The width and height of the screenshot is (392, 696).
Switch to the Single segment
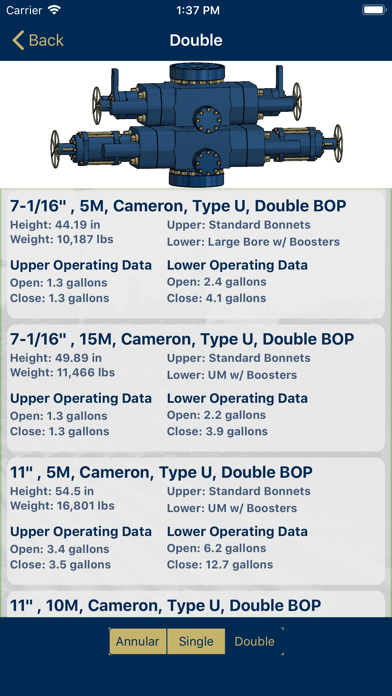pyautogui.click(x=196, y=641)
